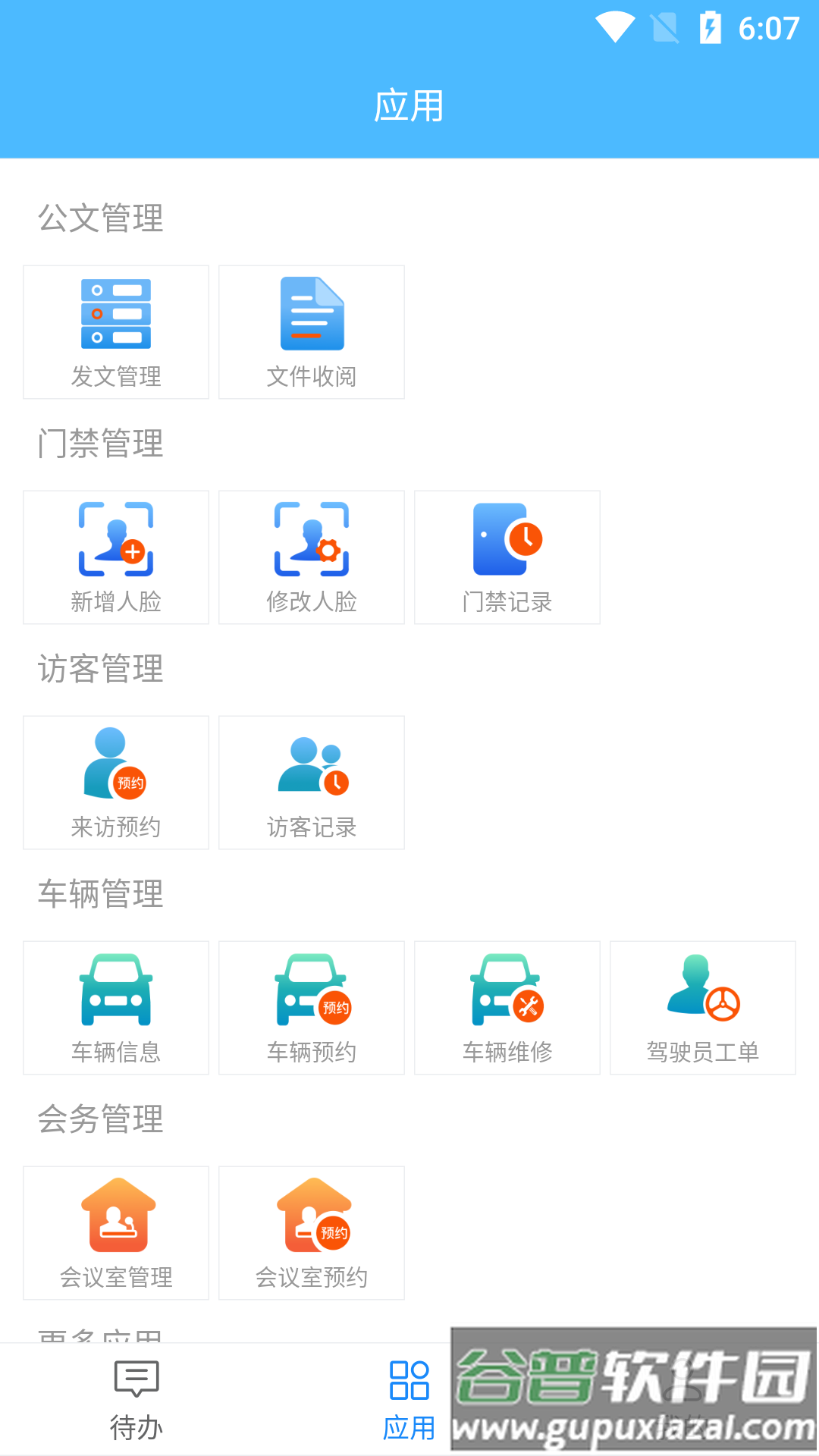
Task: Click the 公文管理 section title
Action: point(101,220)
